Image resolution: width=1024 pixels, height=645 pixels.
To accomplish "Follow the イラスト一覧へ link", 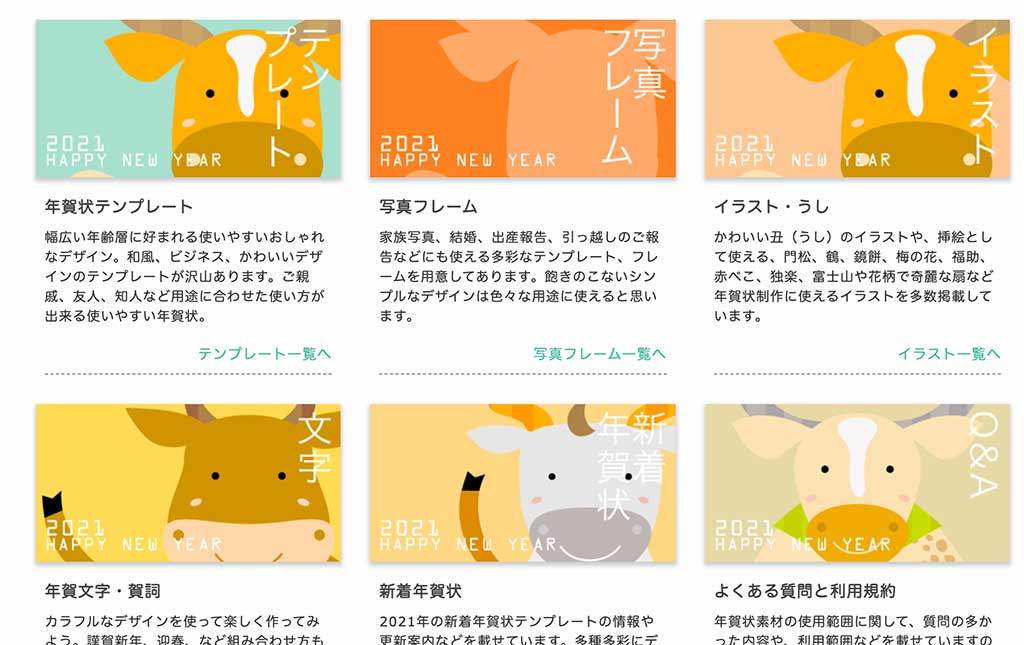I will (948, 354).
